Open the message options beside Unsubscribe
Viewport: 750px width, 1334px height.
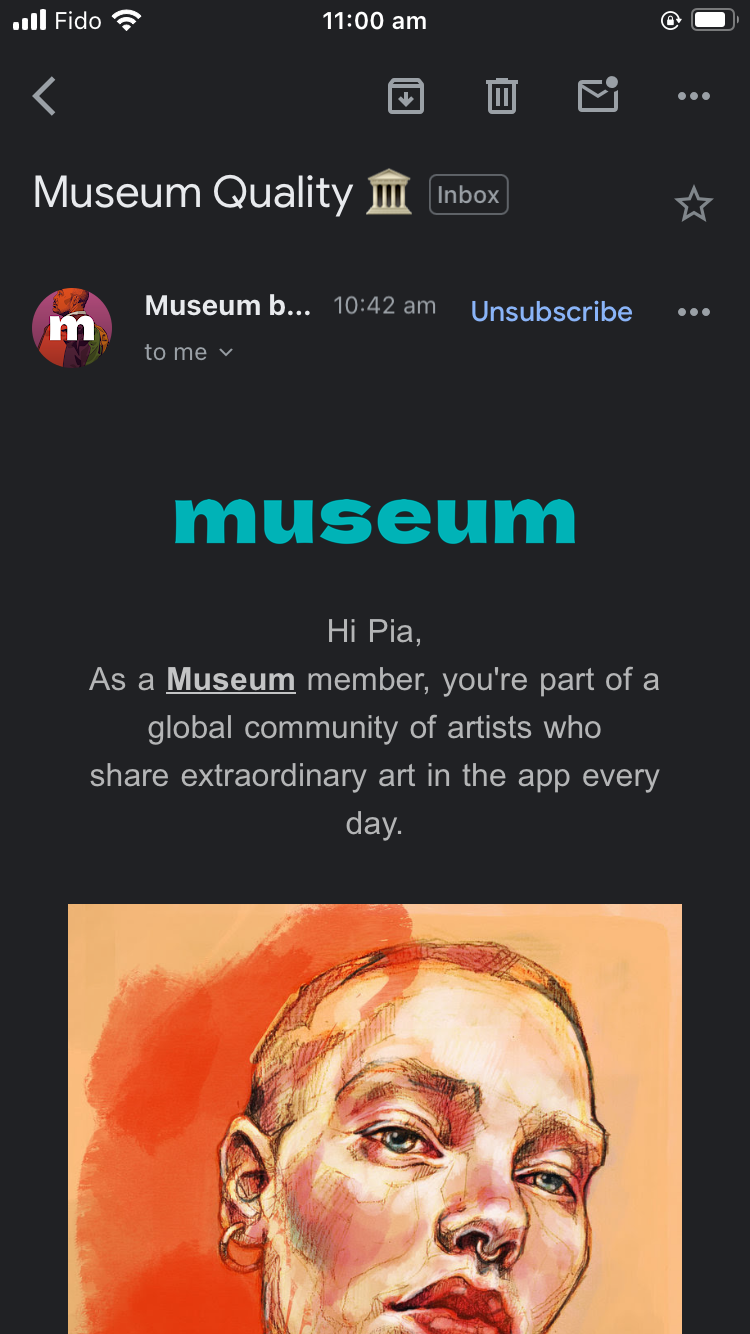pos(693,312)
